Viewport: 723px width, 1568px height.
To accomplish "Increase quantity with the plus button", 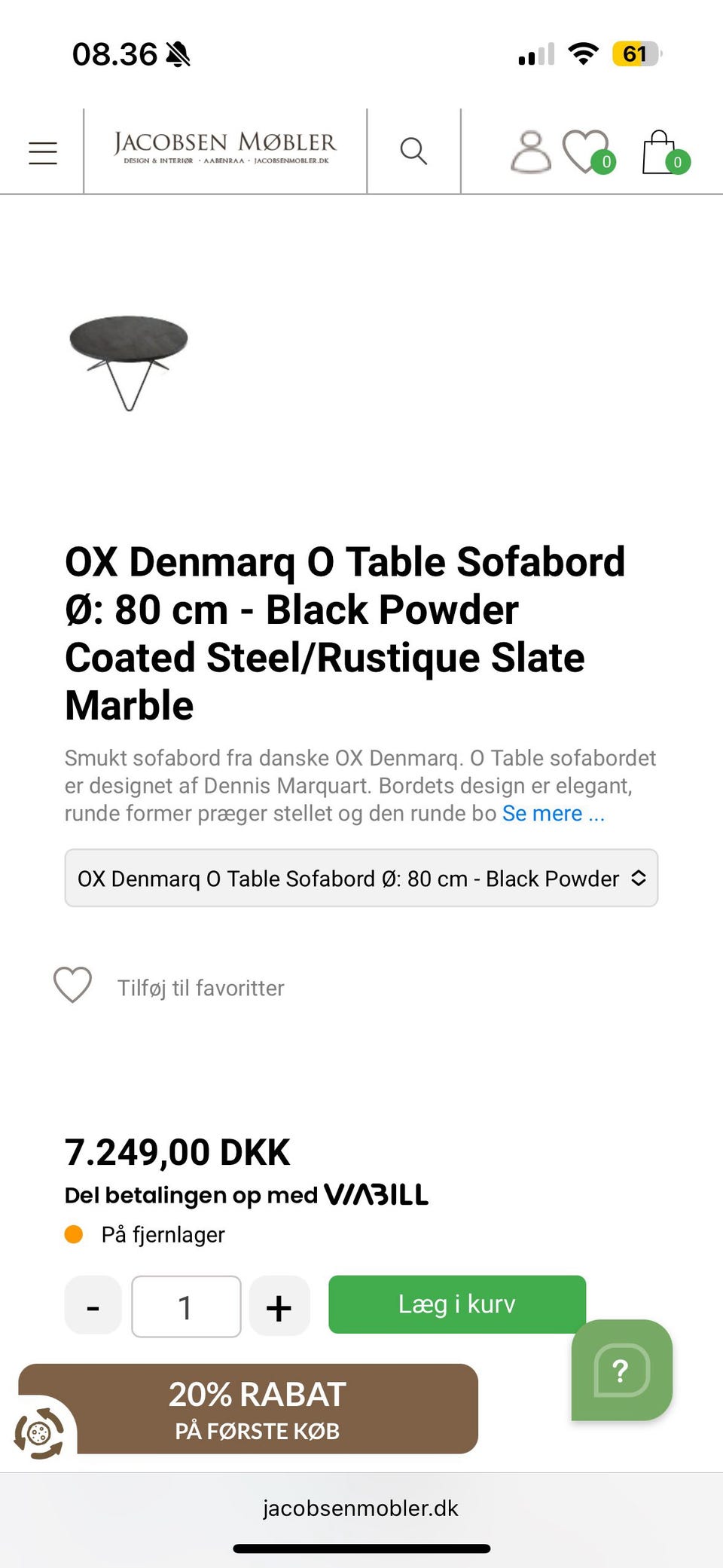I will 279,1307.
